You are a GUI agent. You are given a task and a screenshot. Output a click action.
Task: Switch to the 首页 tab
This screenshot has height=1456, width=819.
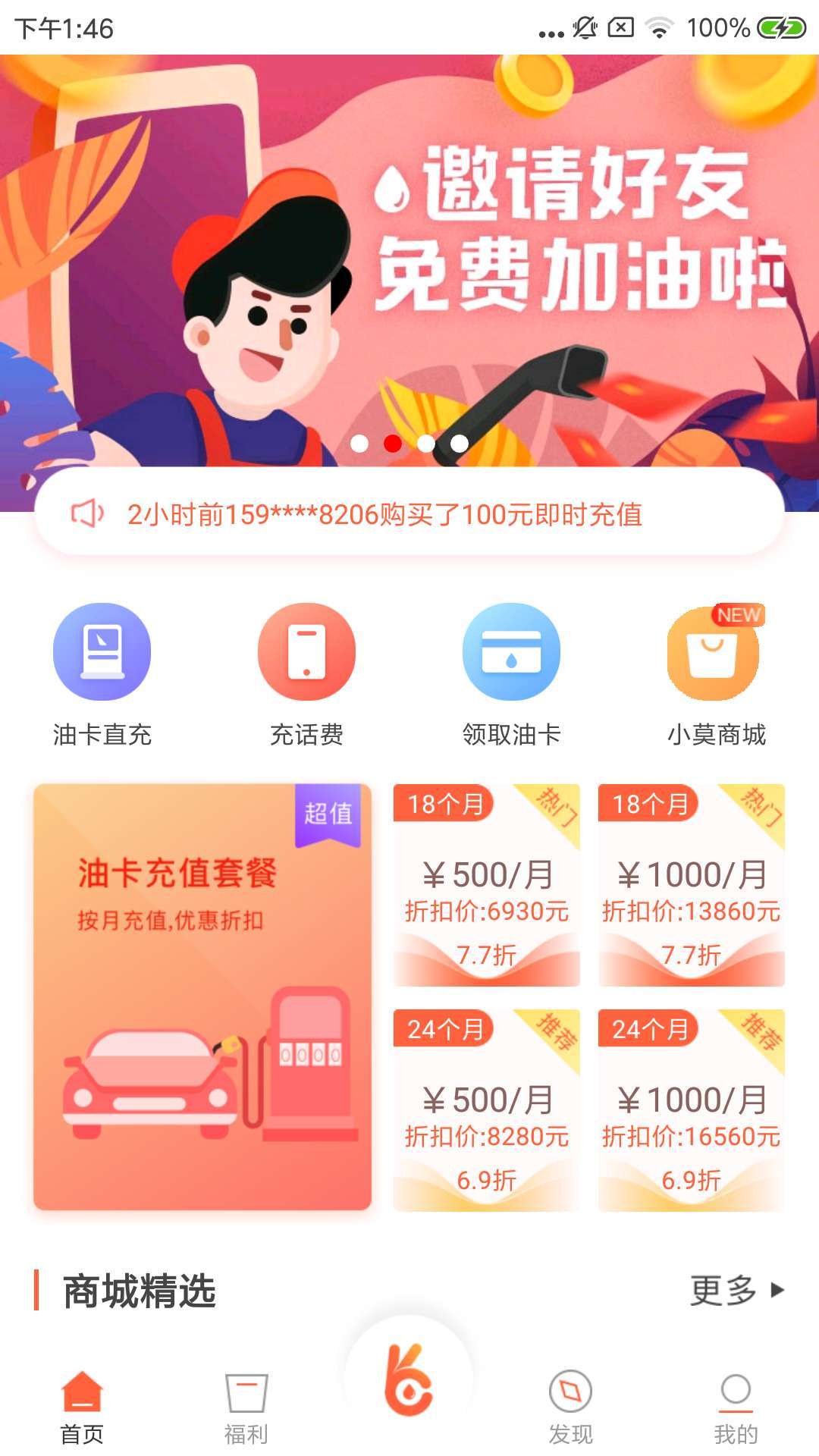(x=82, y=1407)
